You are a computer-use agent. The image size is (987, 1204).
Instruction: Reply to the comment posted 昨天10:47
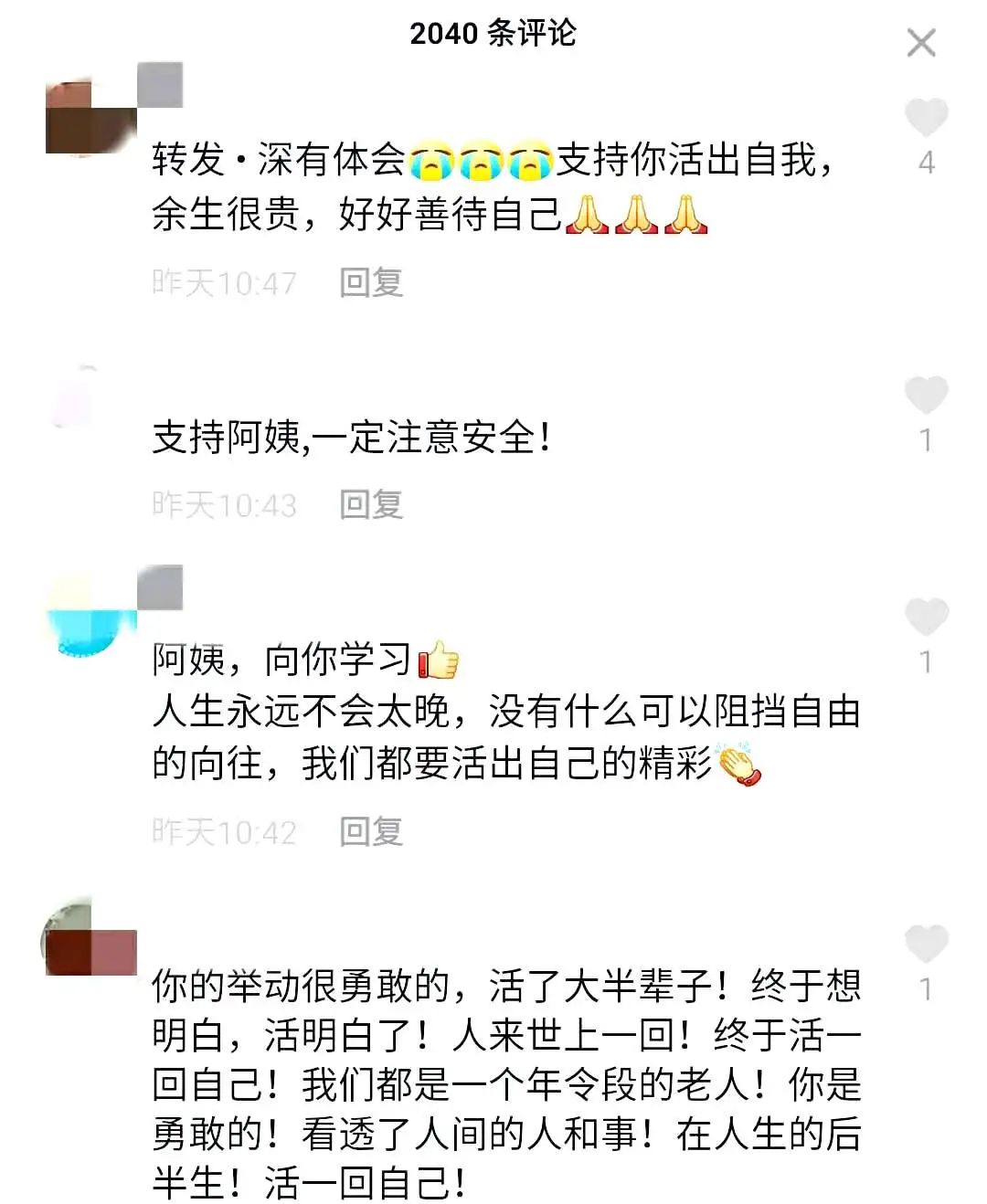pos(371,283)
